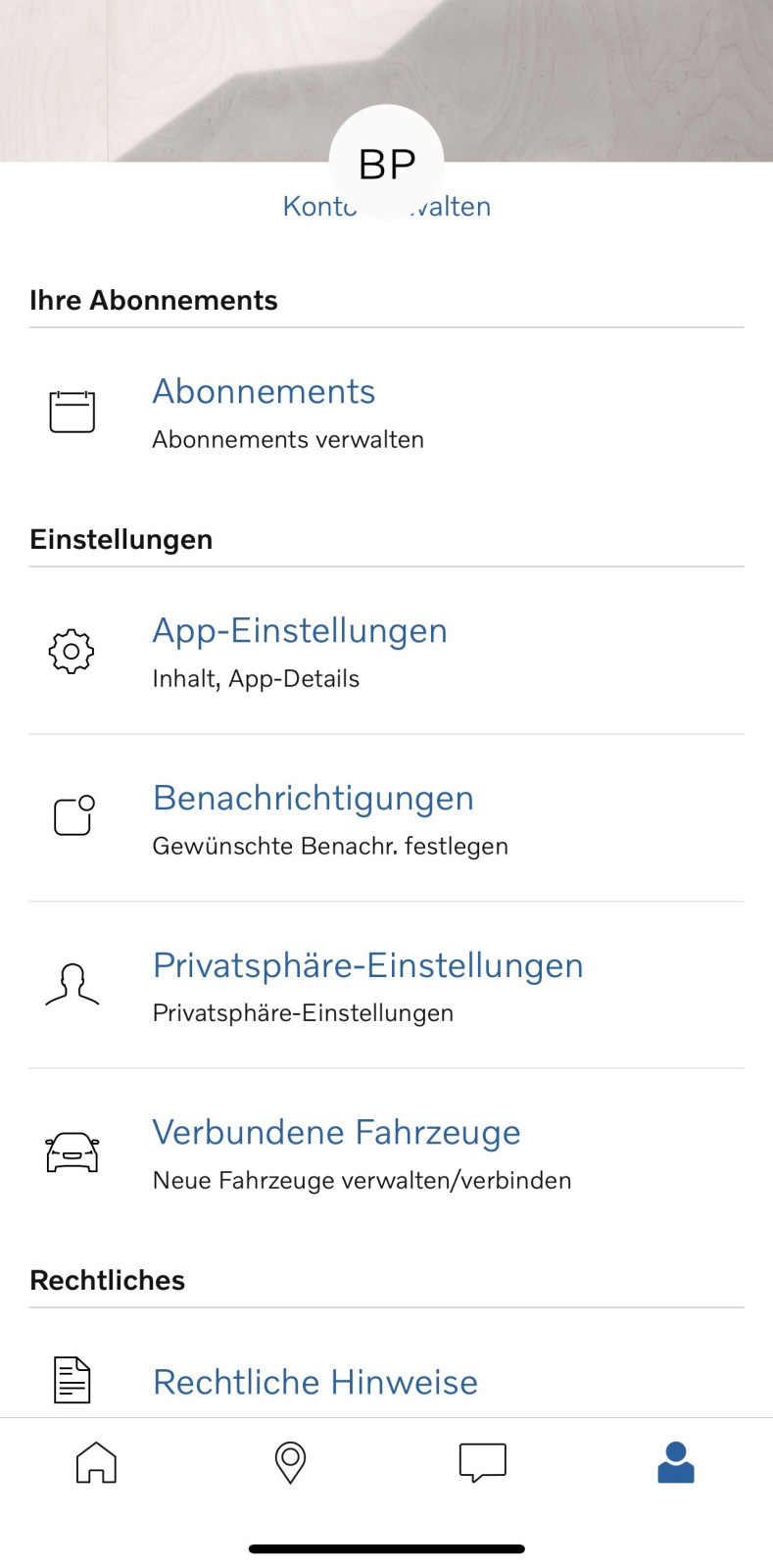Screen dimensions: 773x1568
Task: Open Rechtliche Hinweise
Action: (x=314, y=1382)
